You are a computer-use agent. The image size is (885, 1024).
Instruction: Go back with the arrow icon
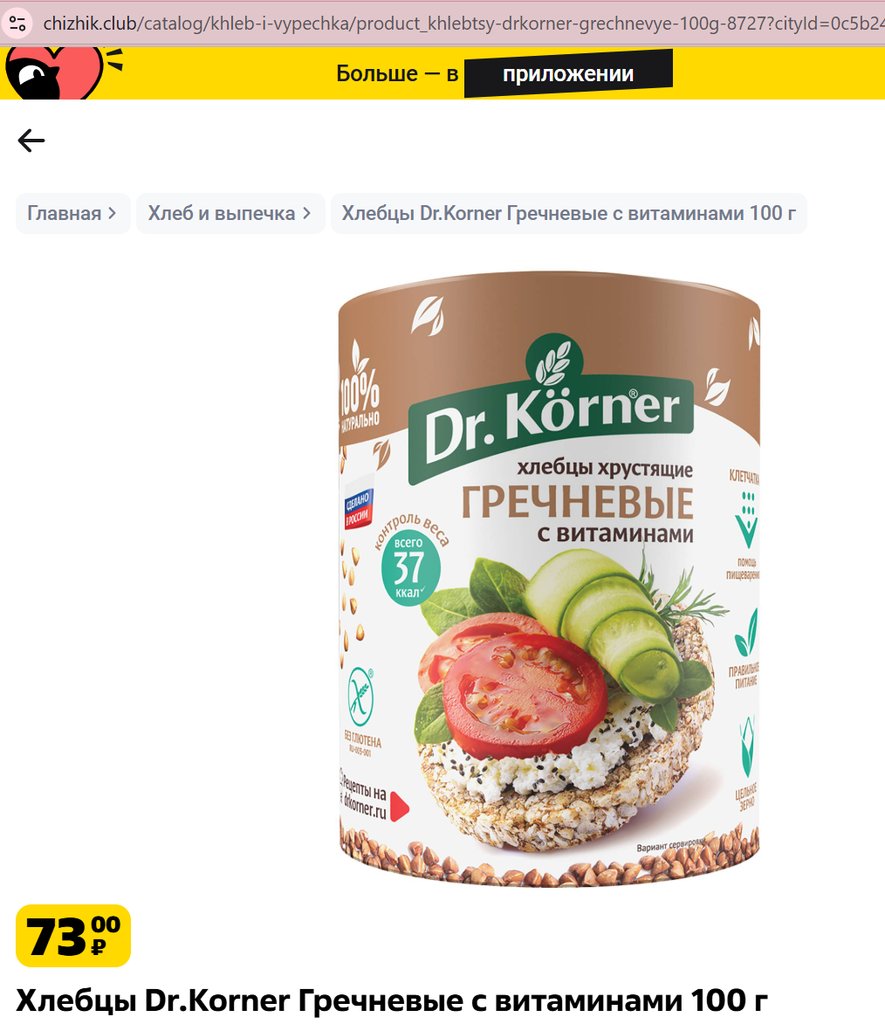coord(31,141)
